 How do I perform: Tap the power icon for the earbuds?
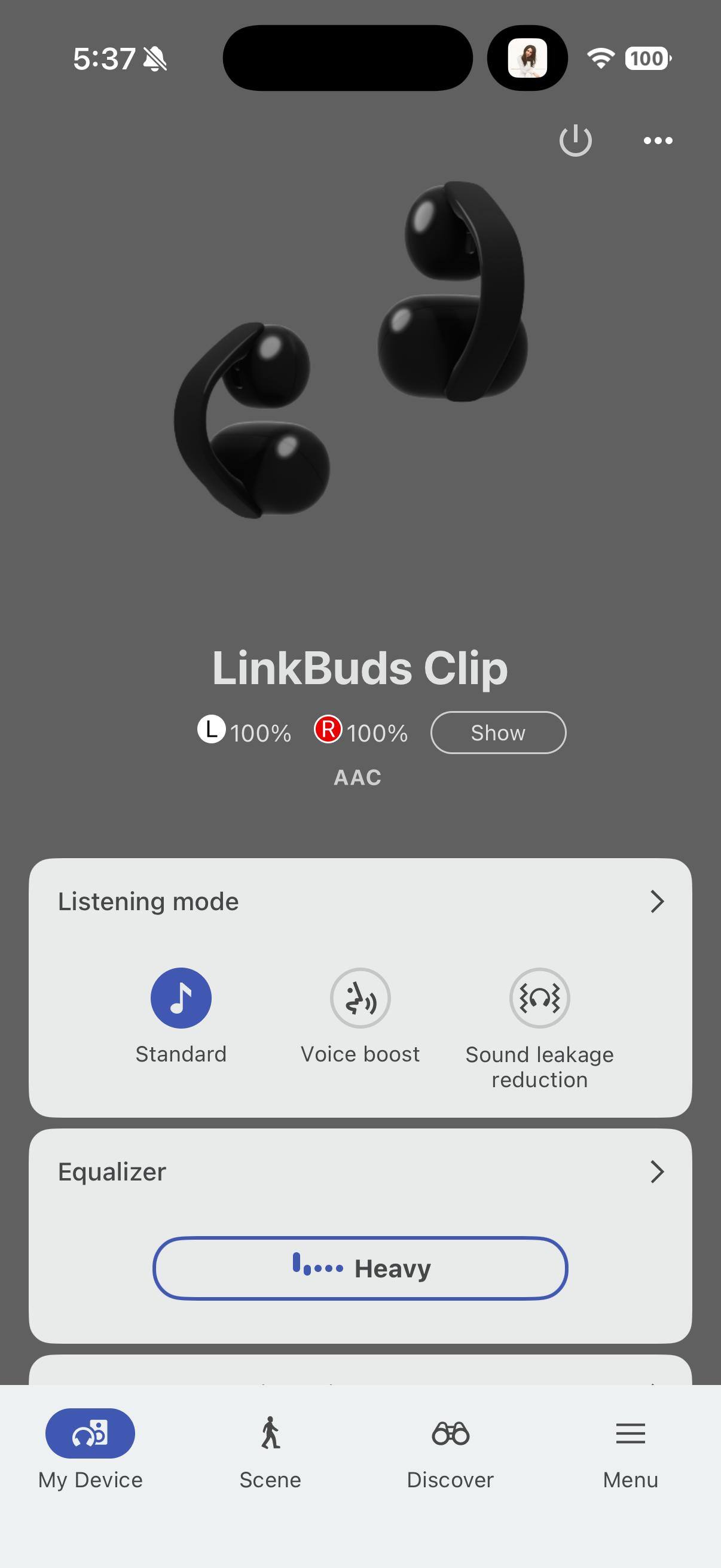[x=575, y=141]
